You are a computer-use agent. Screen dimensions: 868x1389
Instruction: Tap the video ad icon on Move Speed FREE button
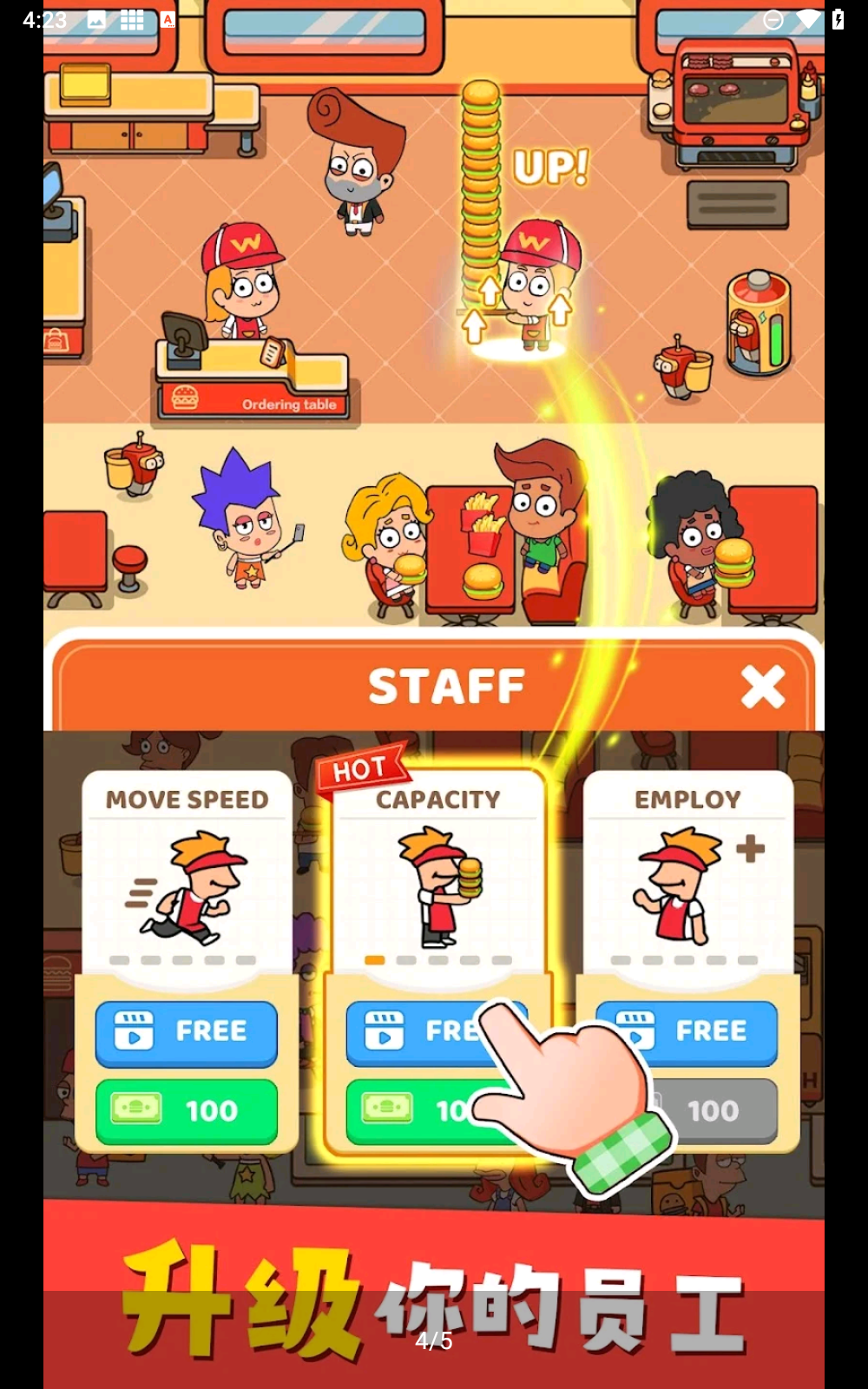tap(132, 1030)
